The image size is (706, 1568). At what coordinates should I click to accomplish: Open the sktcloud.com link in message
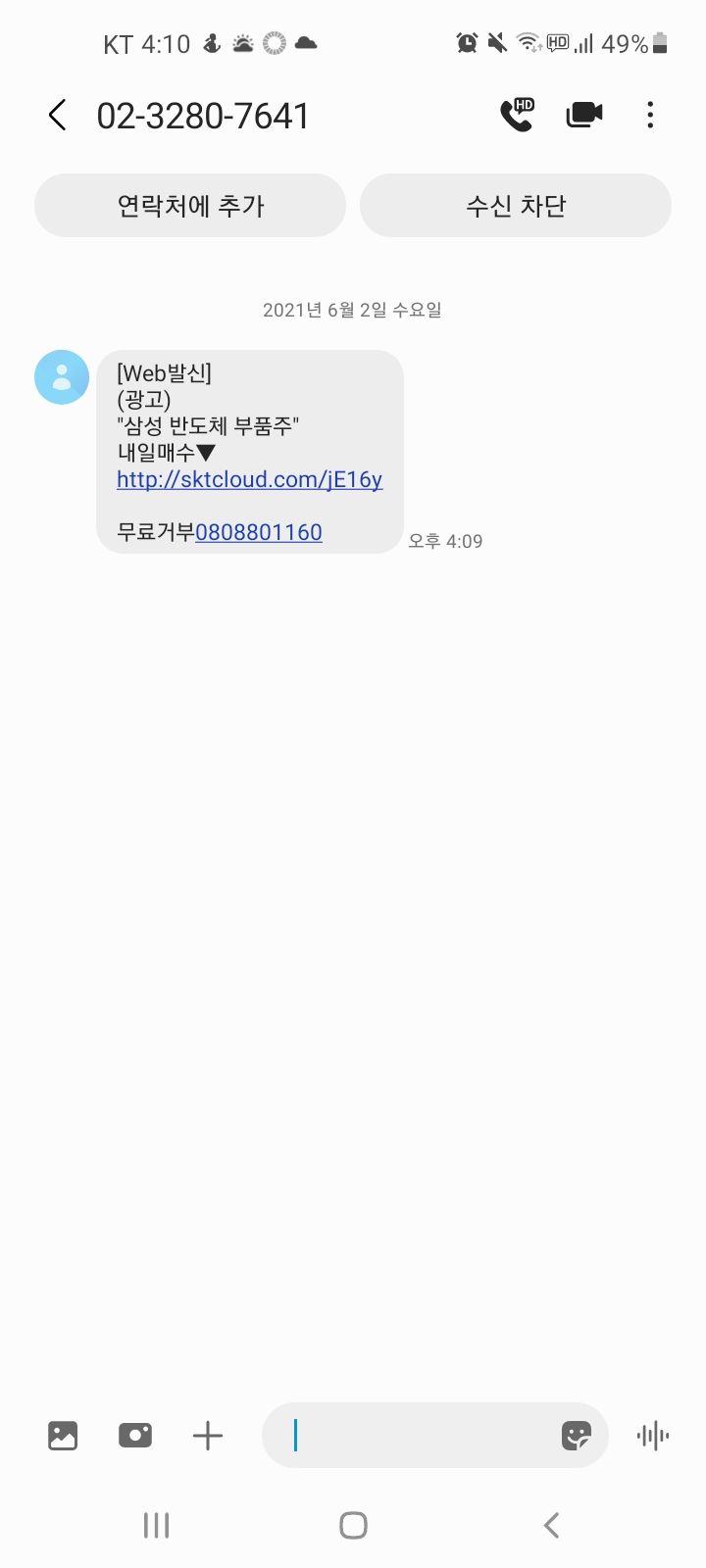[x=249, y=479]
